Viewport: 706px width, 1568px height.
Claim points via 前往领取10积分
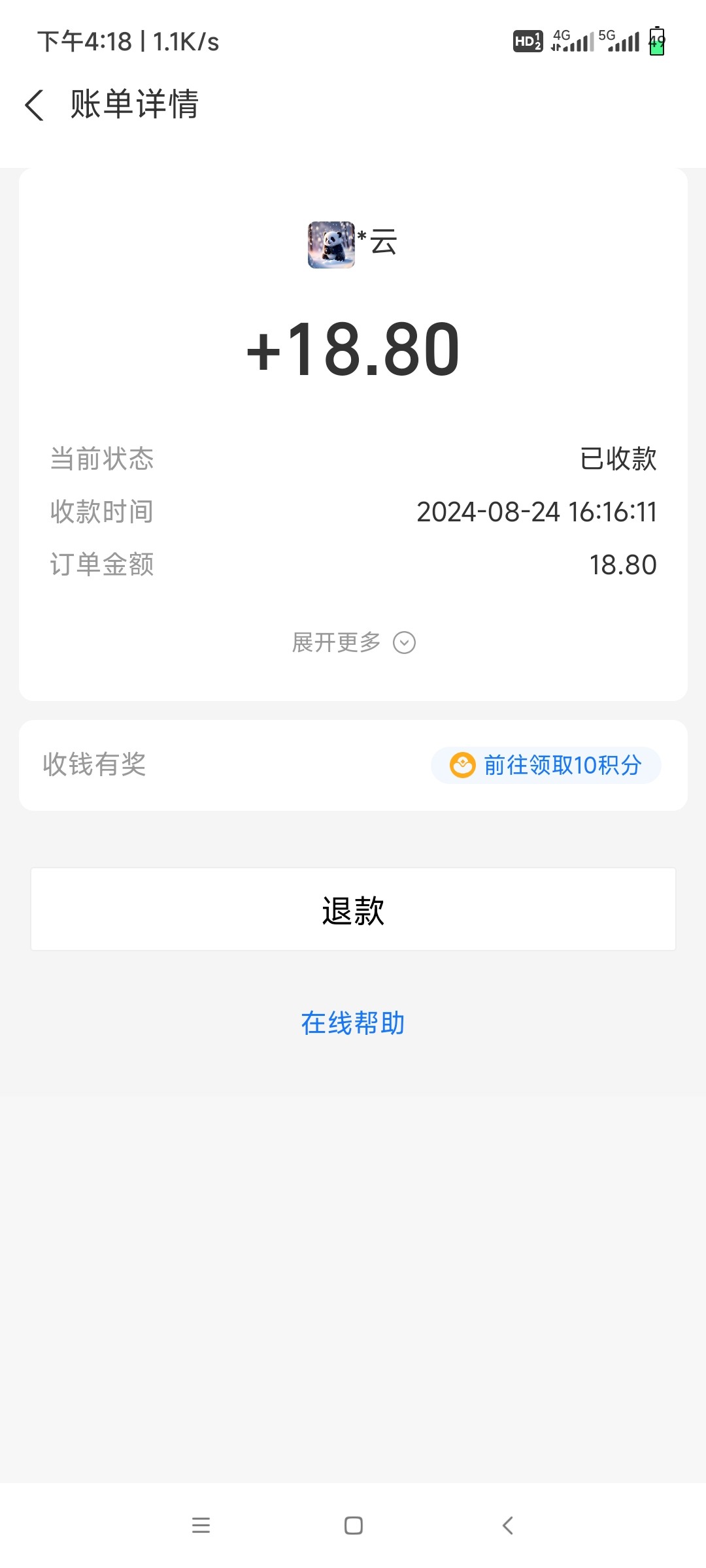coord(546,765)
